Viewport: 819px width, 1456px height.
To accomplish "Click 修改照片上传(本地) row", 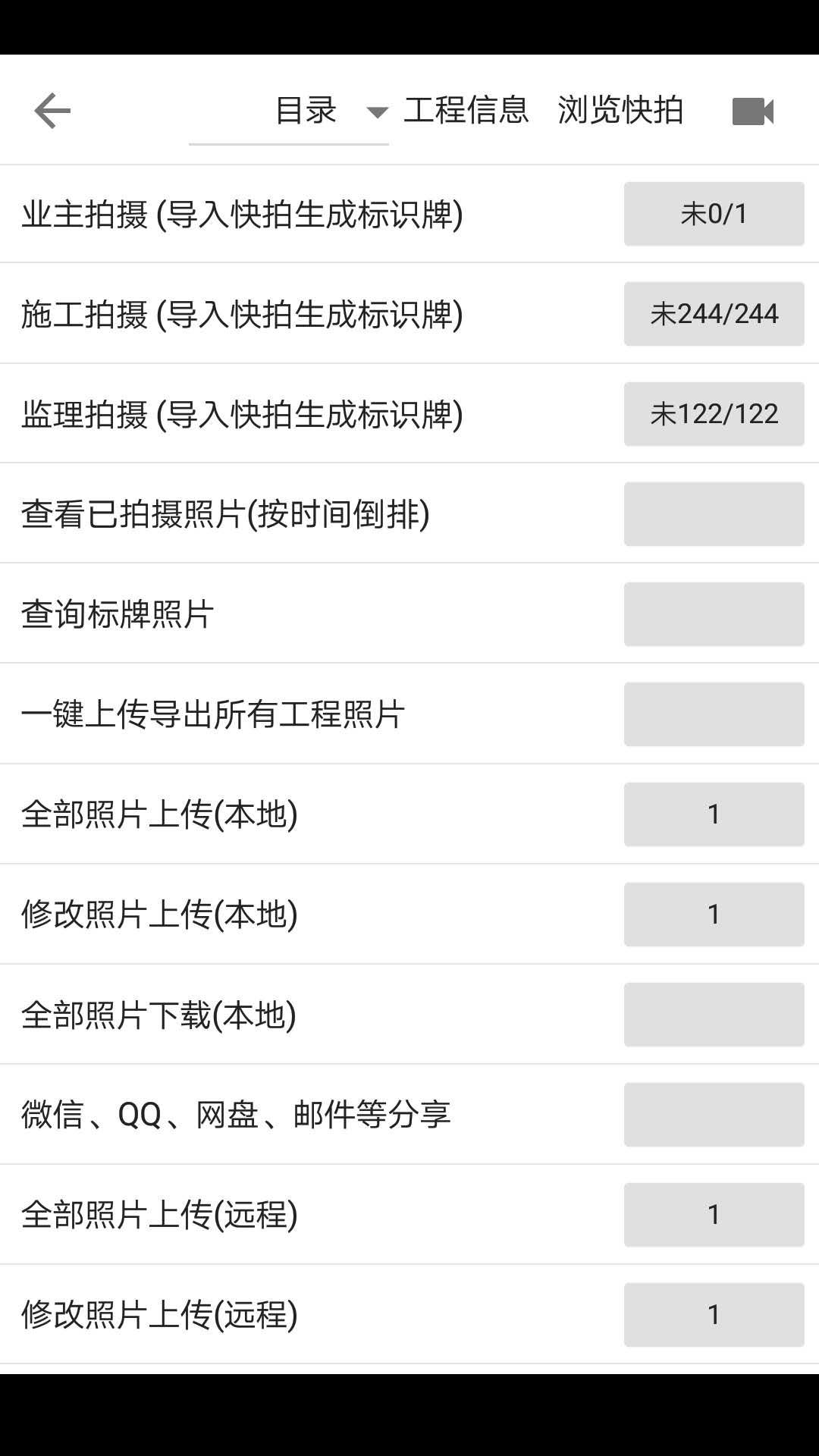I will click(303, 914).
